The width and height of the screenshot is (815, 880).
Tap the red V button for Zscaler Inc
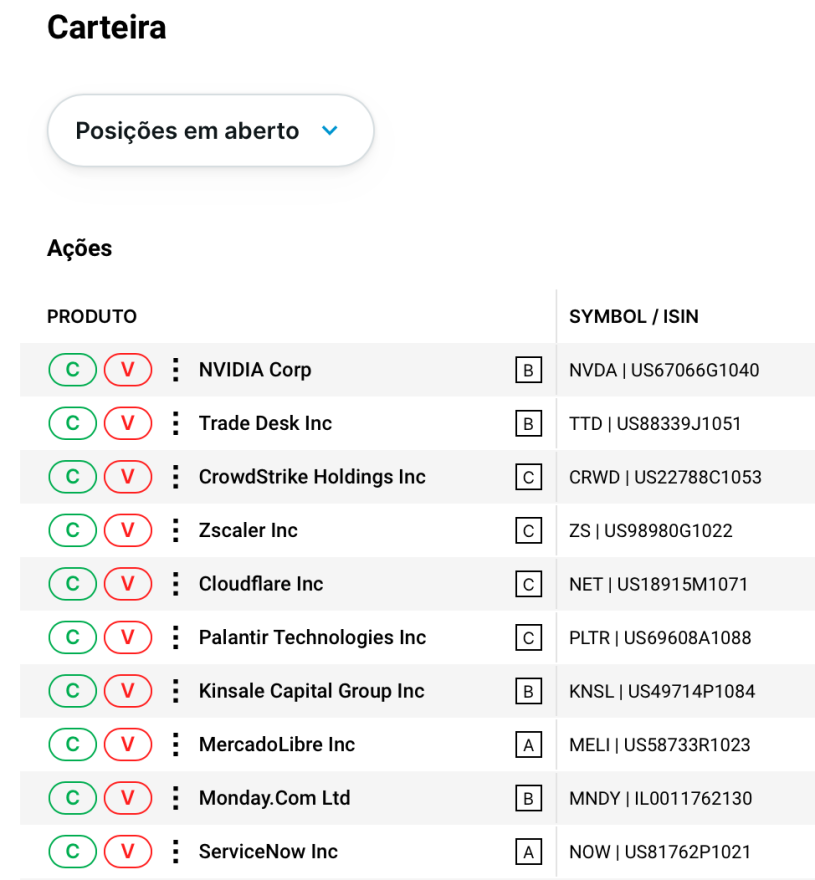(x=127, y=531)
